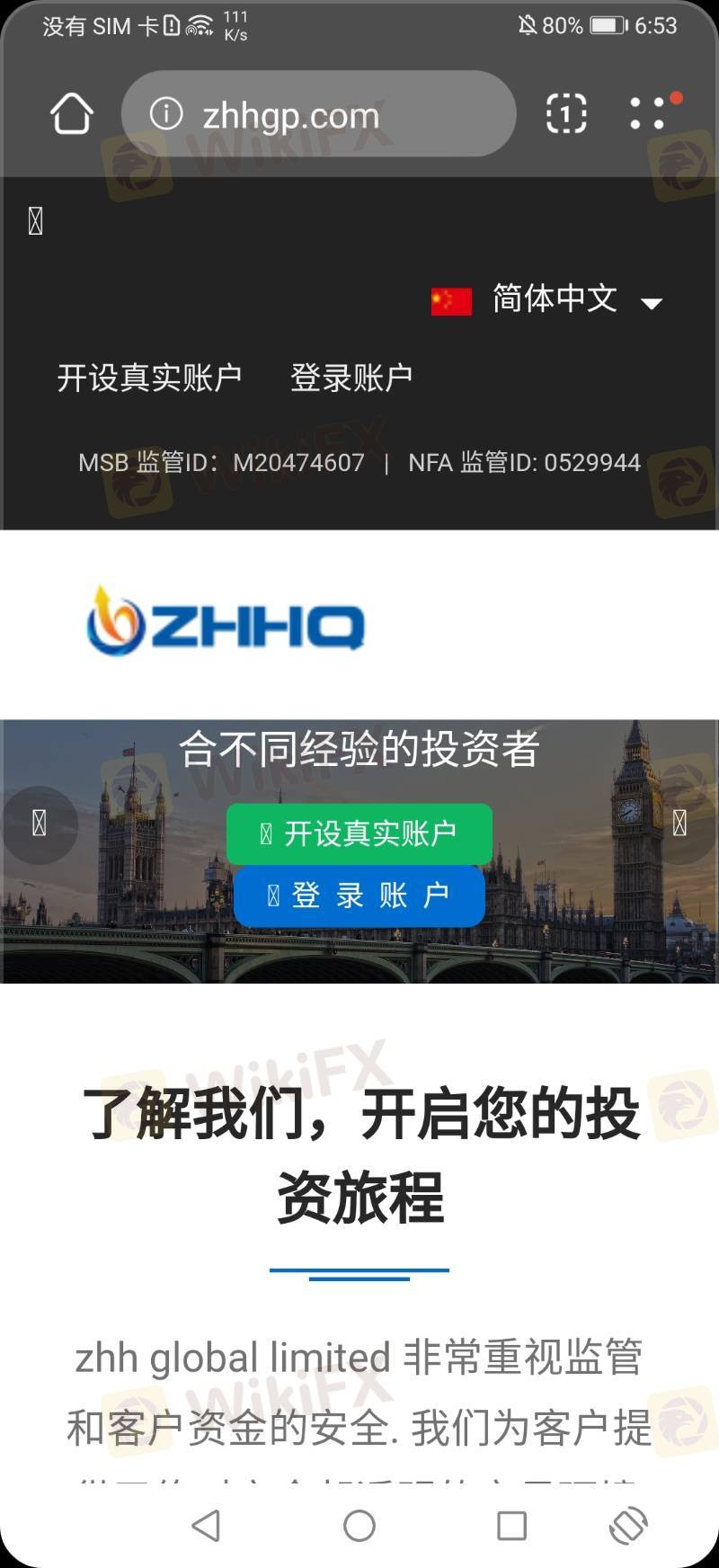Go to the browser home page
719x1568 pixels.
(x=71, y=114)
